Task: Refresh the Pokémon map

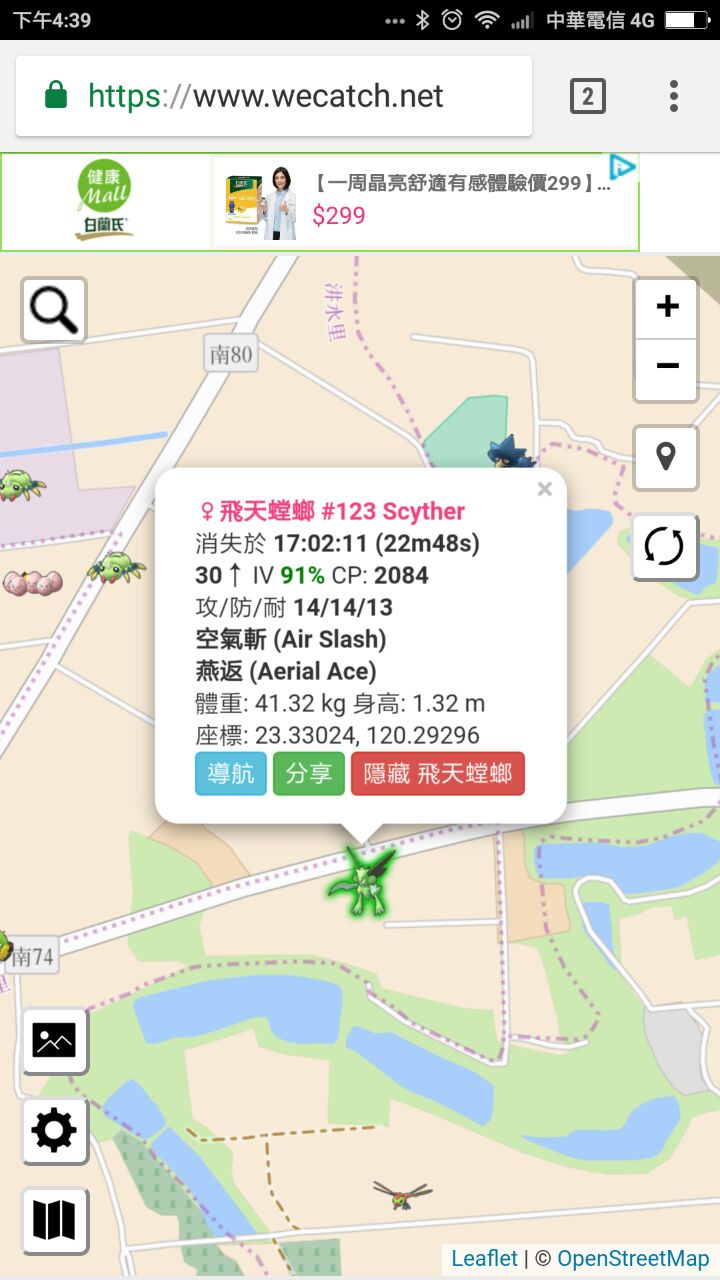Action: [665, 547]
